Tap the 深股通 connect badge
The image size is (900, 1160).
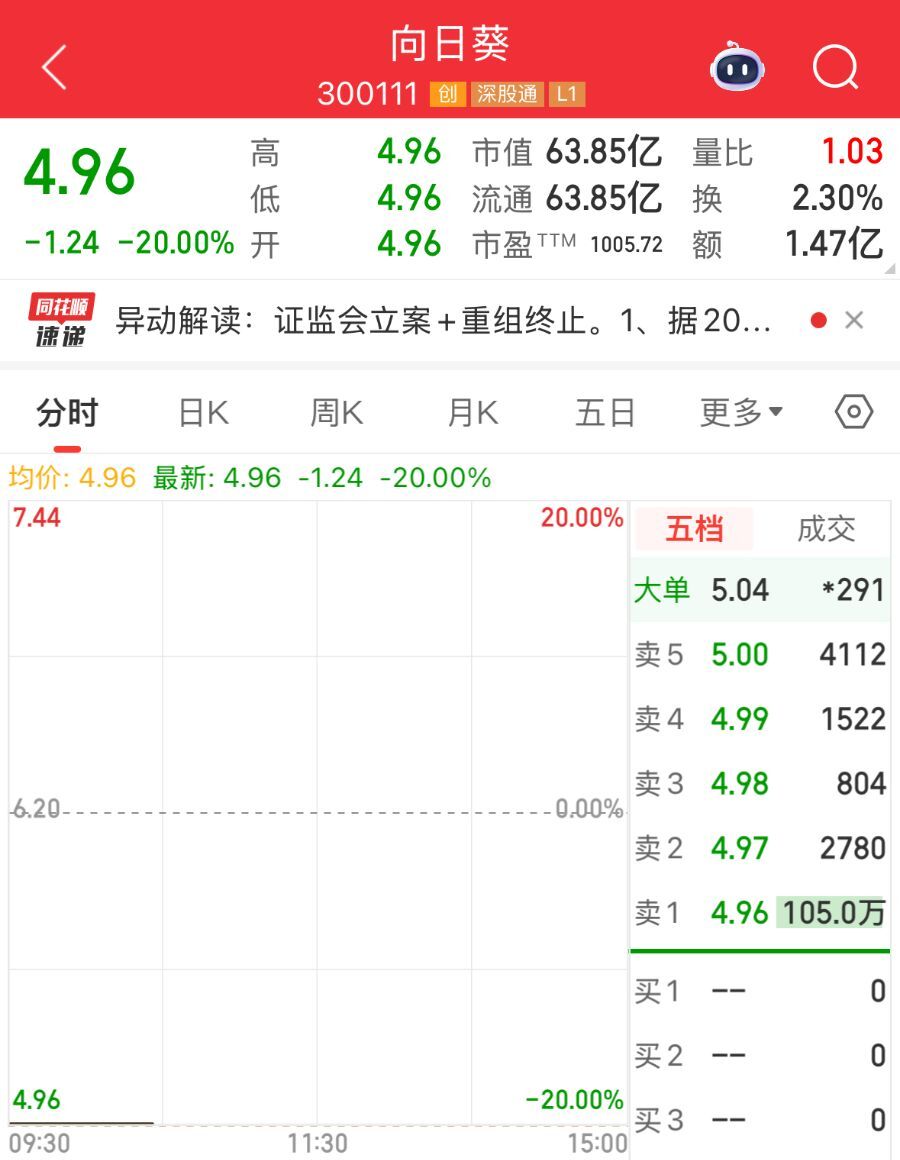pyautogui.click(x=507, y=93)
